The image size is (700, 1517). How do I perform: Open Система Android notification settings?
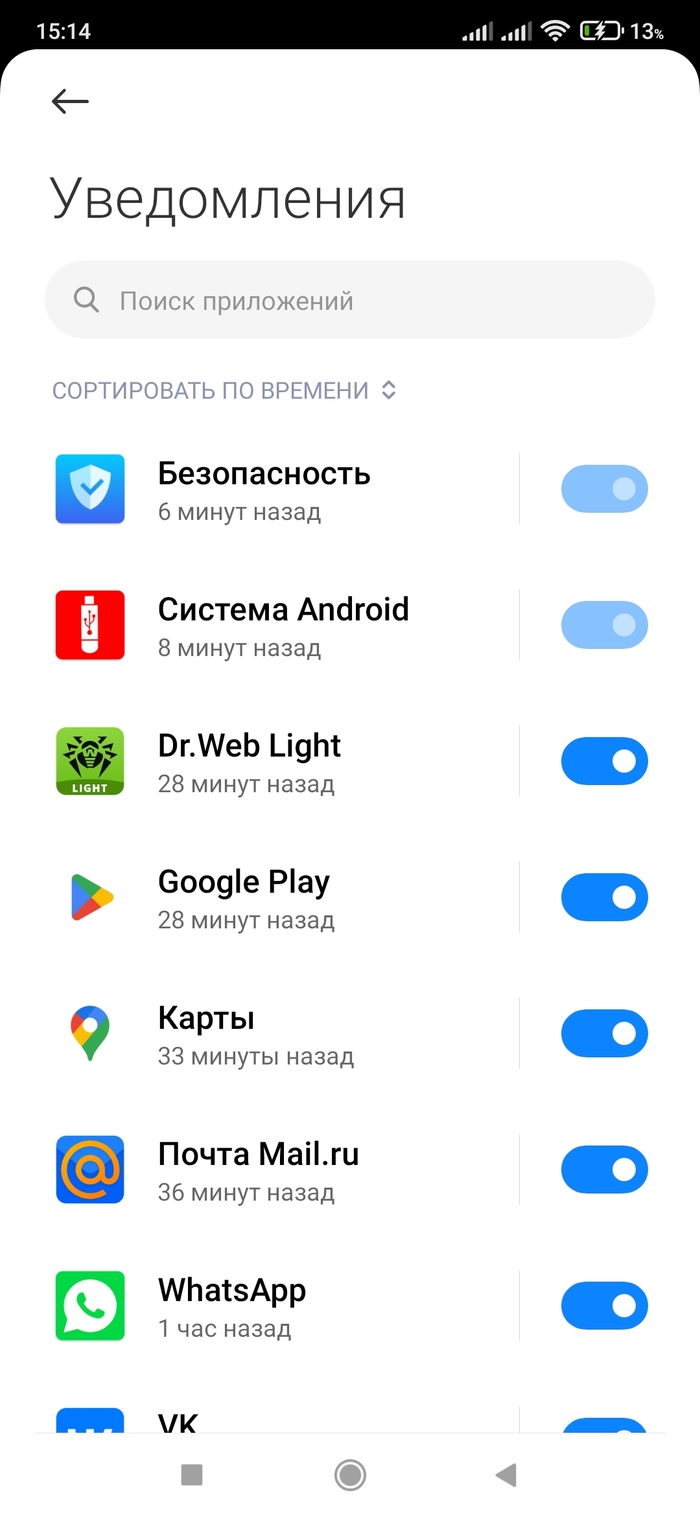283,625
